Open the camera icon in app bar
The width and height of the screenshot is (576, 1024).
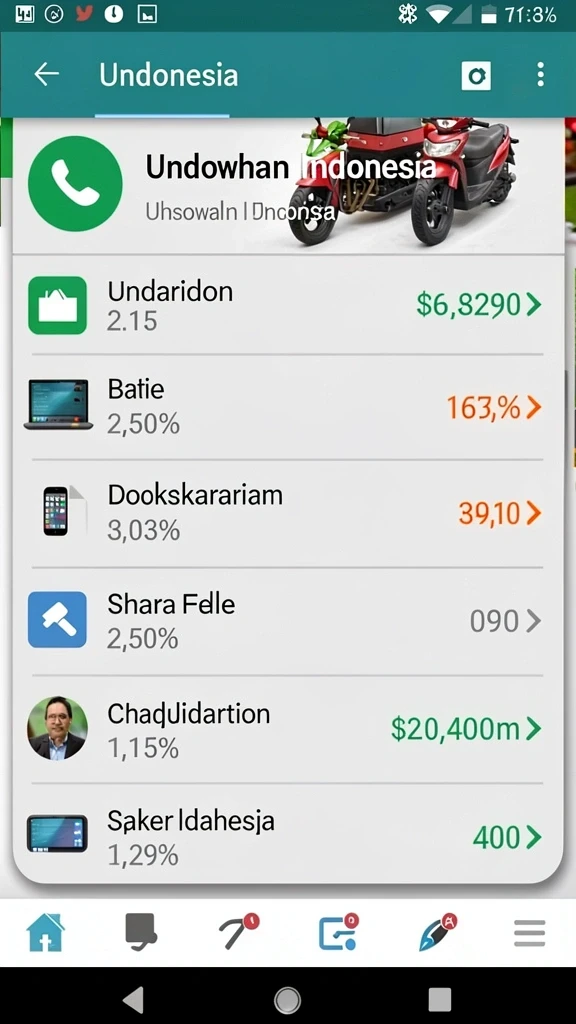click(476, 76)
